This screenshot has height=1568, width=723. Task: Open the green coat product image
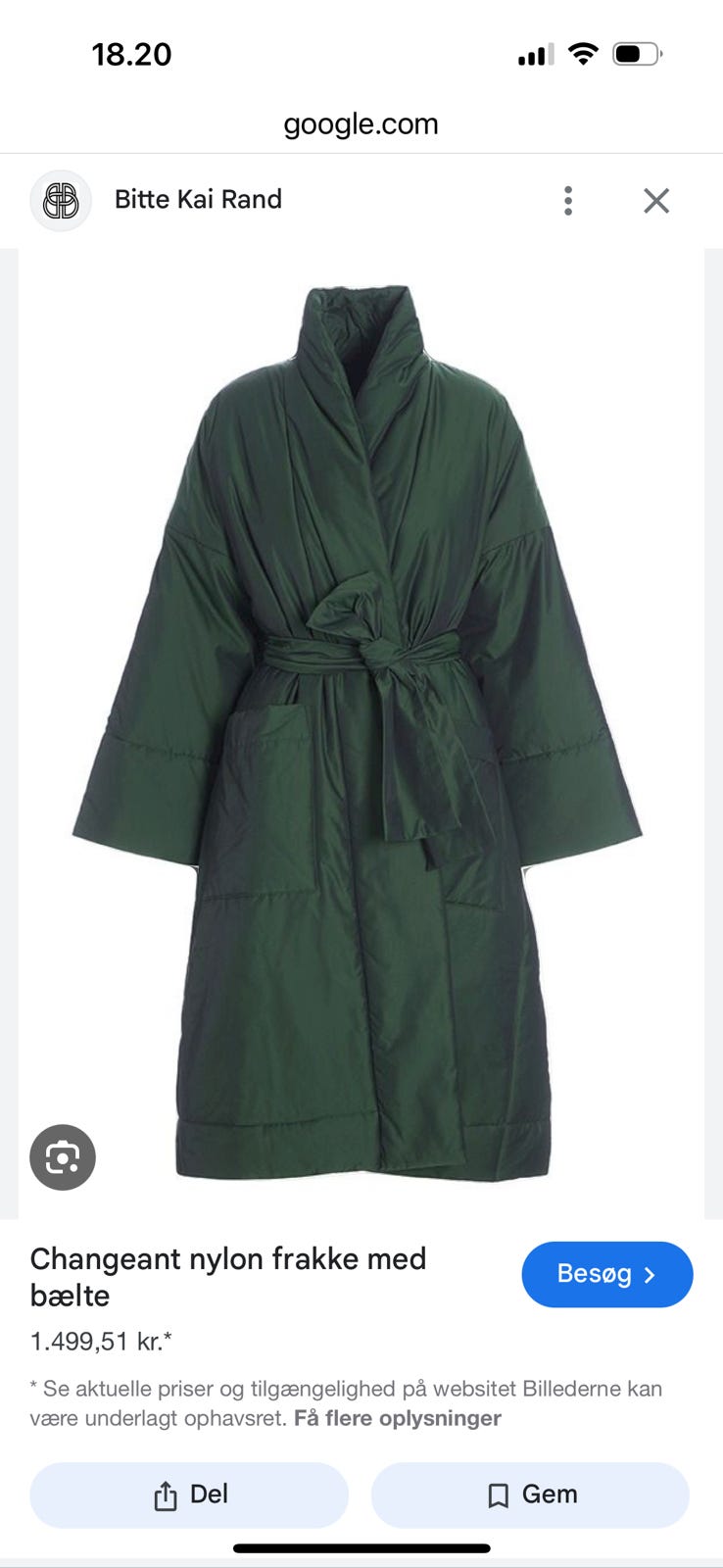(x=361, y=735)
